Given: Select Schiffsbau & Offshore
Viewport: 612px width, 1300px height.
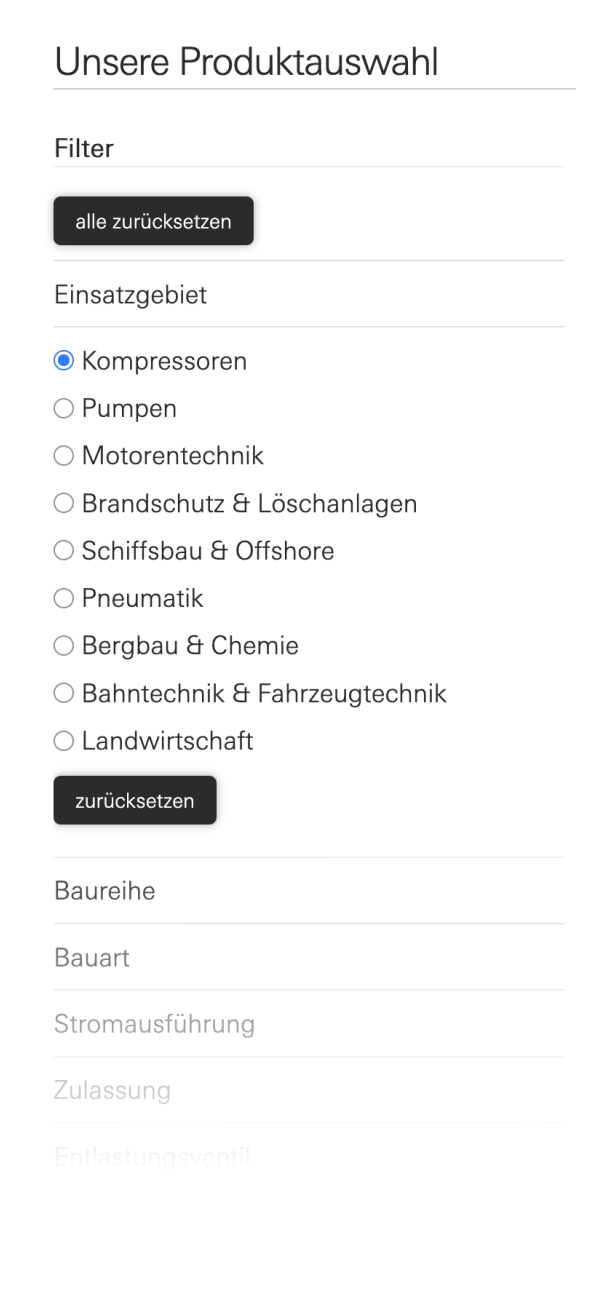Looking at the screenshot, I should 64,551.
